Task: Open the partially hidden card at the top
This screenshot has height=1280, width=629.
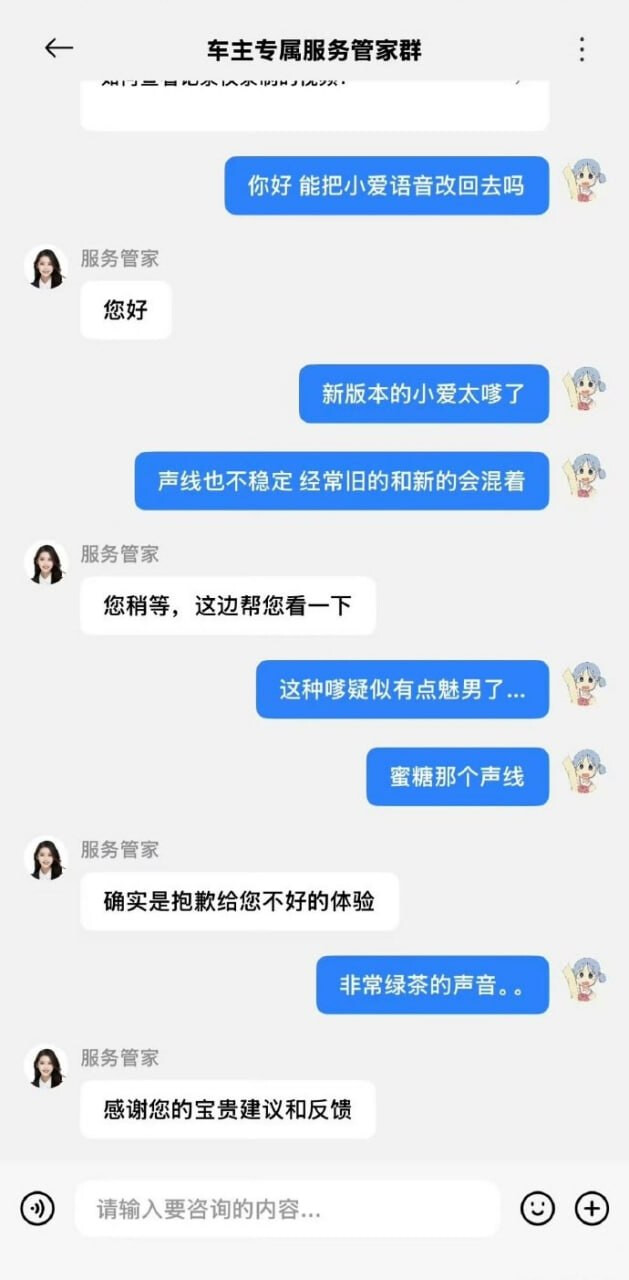Action: click(314, 104)
